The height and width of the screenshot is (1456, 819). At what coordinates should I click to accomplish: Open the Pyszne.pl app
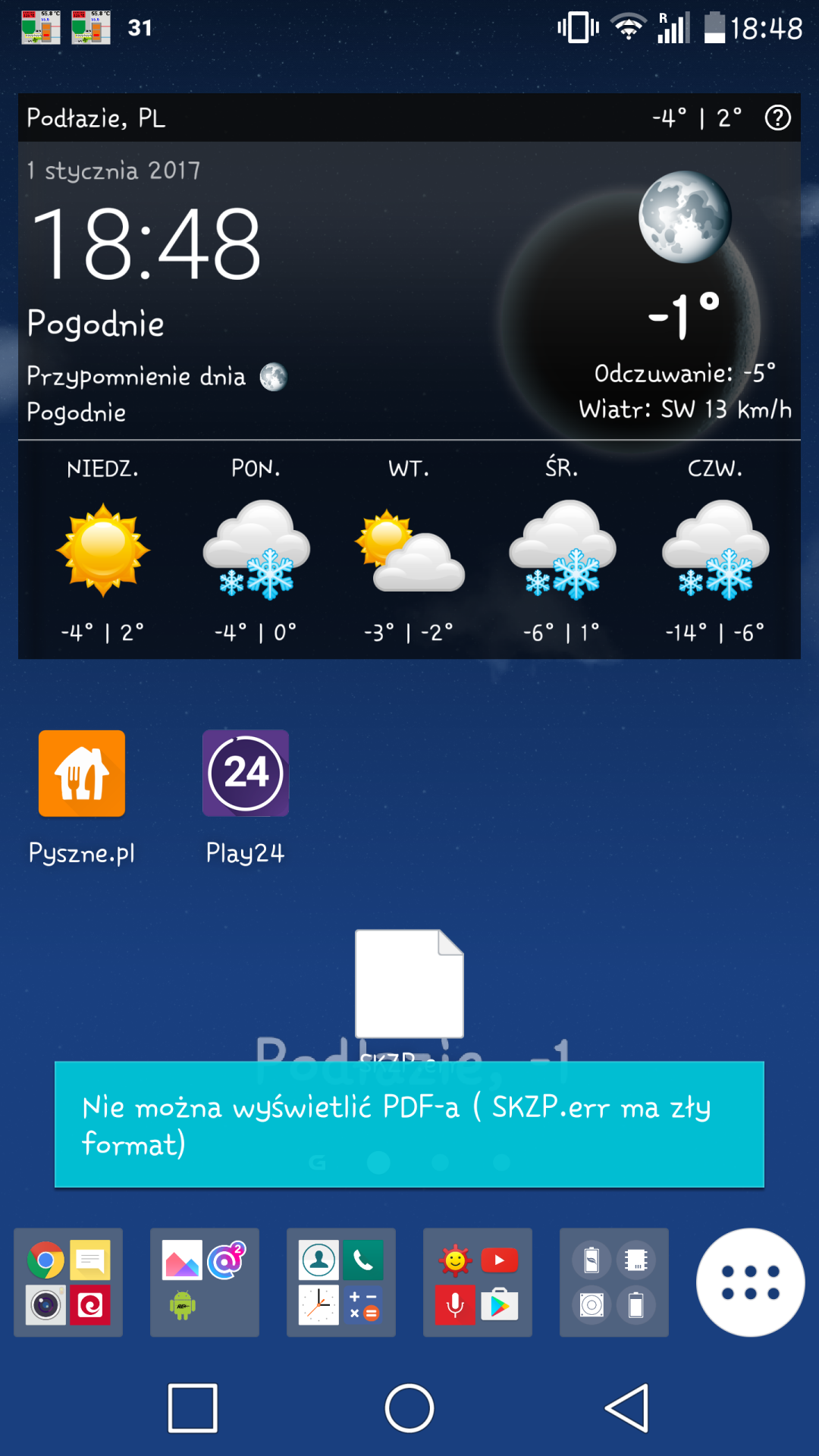click(x=82, y=774)
